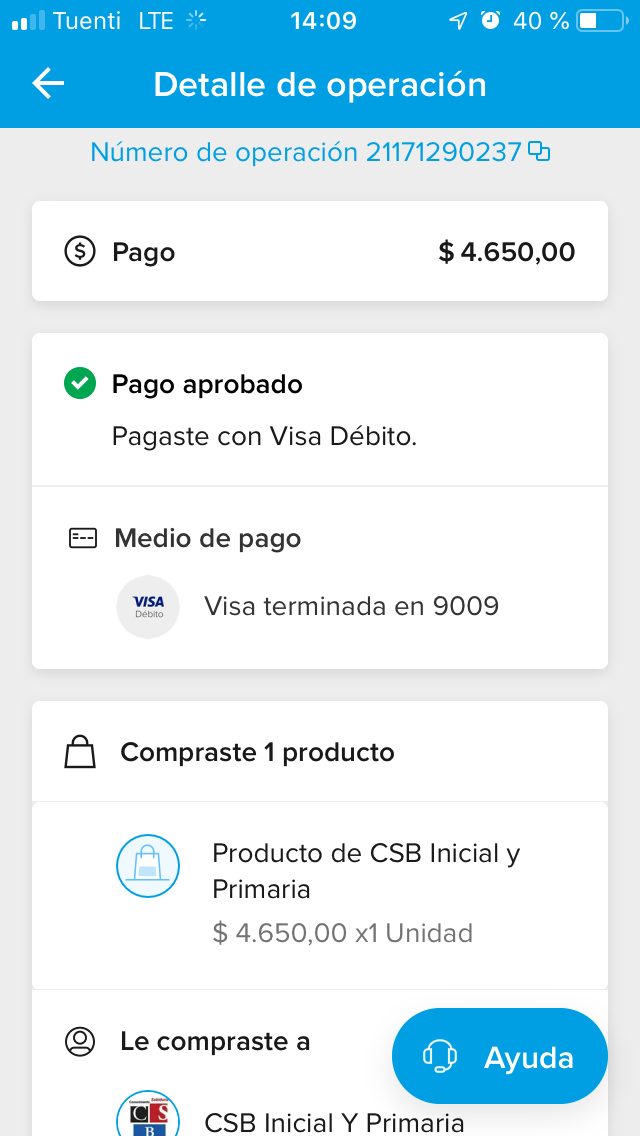View seller CSB Inicial Y Primaria
640x1136 pixels.
click(334, 1122)
